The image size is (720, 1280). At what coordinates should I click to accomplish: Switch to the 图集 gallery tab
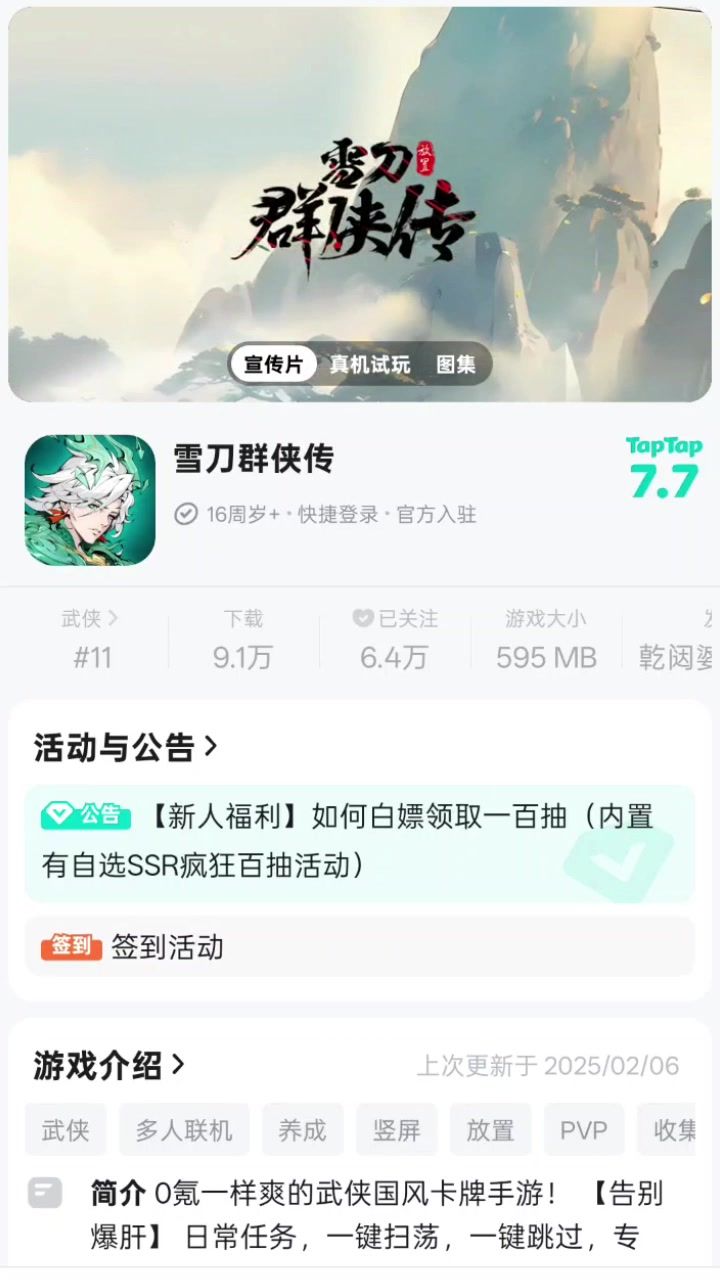point(456,365)
